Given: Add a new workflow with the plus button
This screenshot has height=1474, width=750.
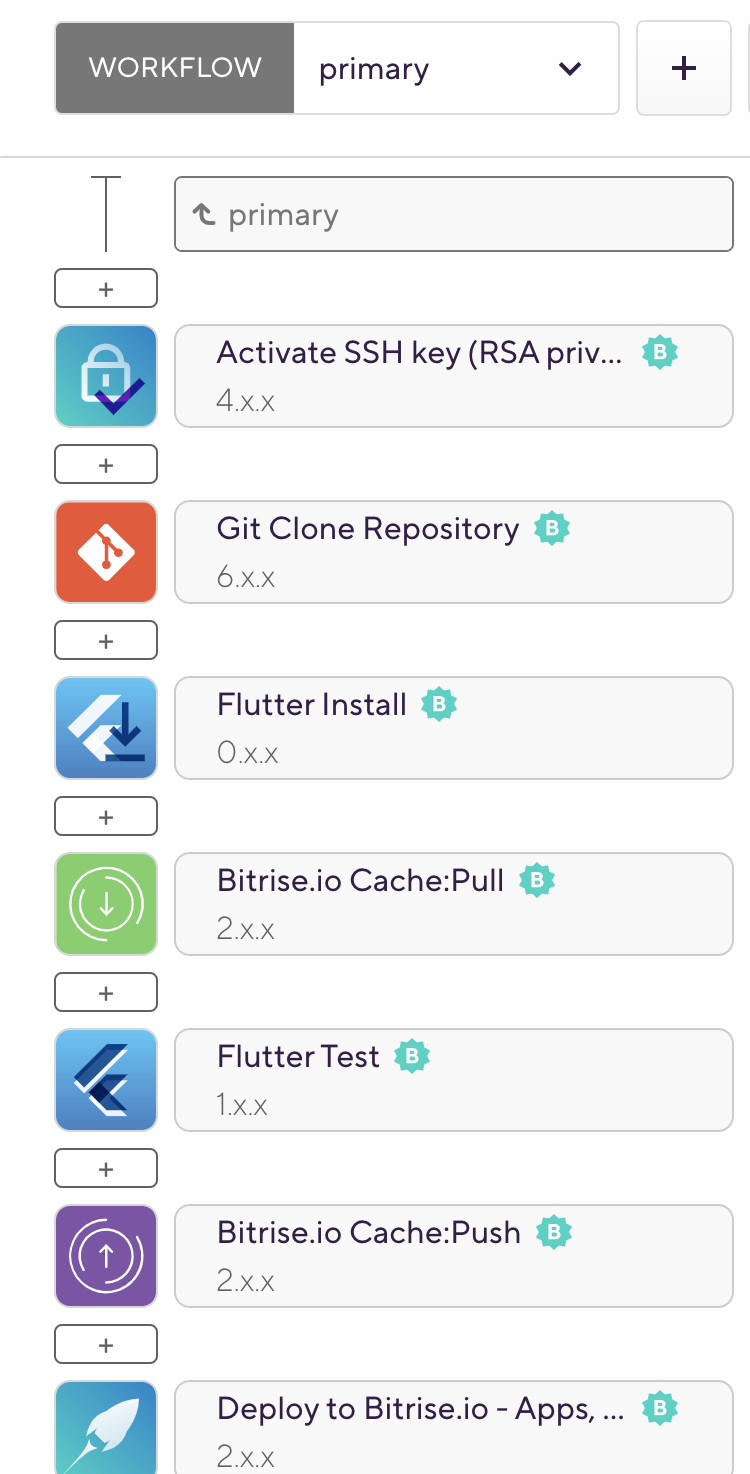Looking at the screenshot, I should click(x=684, y=69).
